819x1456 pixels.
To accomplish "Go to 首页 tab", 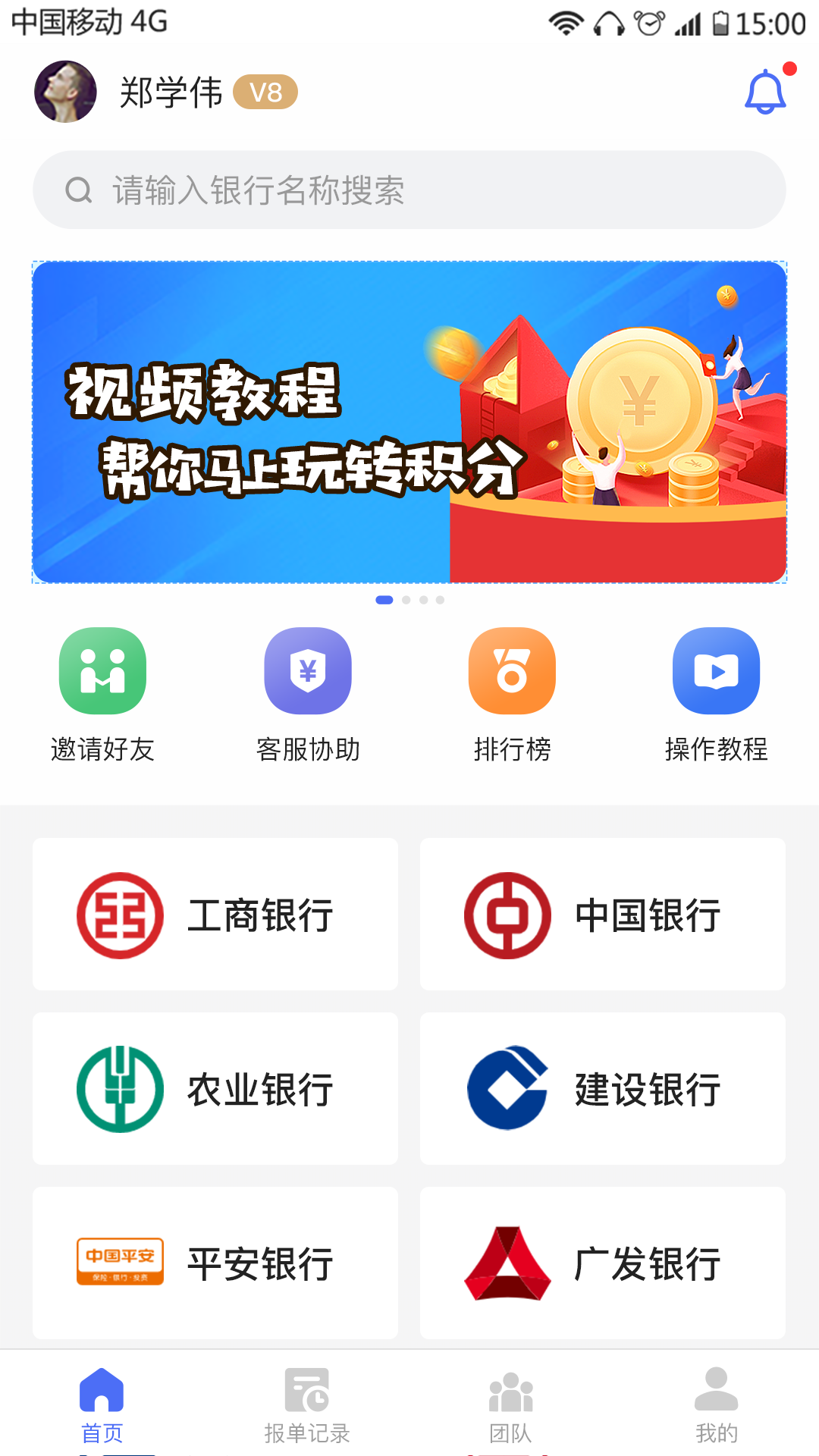I will point(102,1405).
